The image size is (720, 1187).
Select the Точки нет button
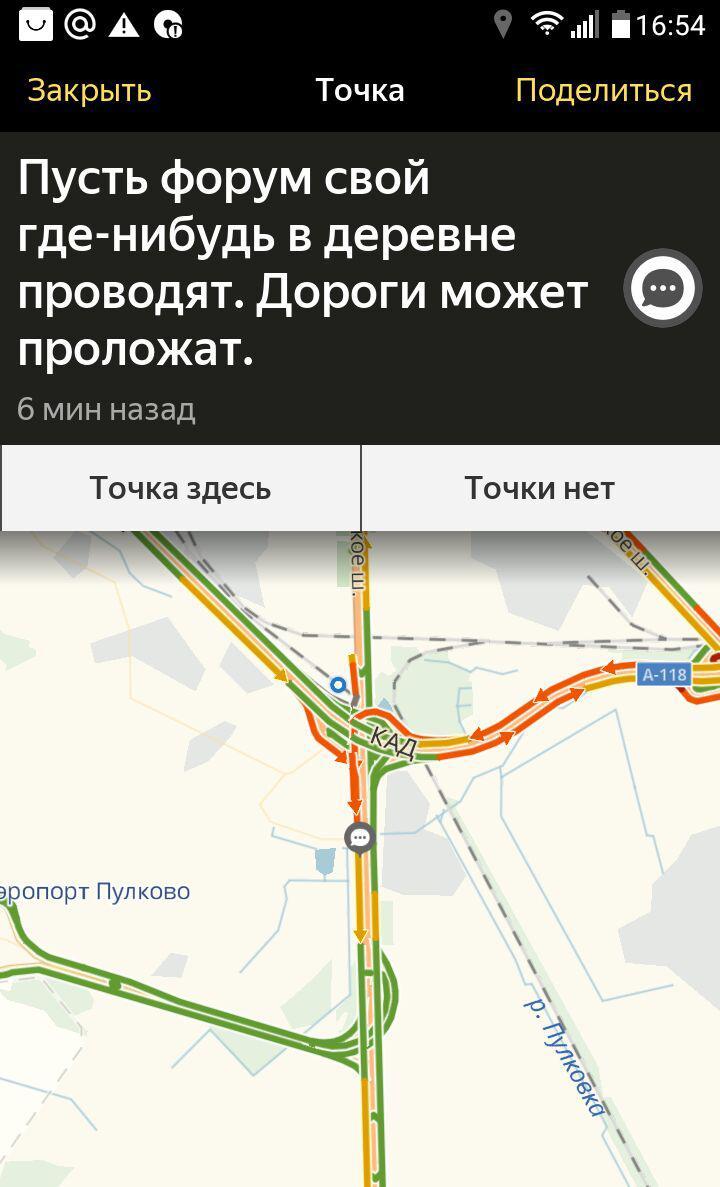point(539,488)
